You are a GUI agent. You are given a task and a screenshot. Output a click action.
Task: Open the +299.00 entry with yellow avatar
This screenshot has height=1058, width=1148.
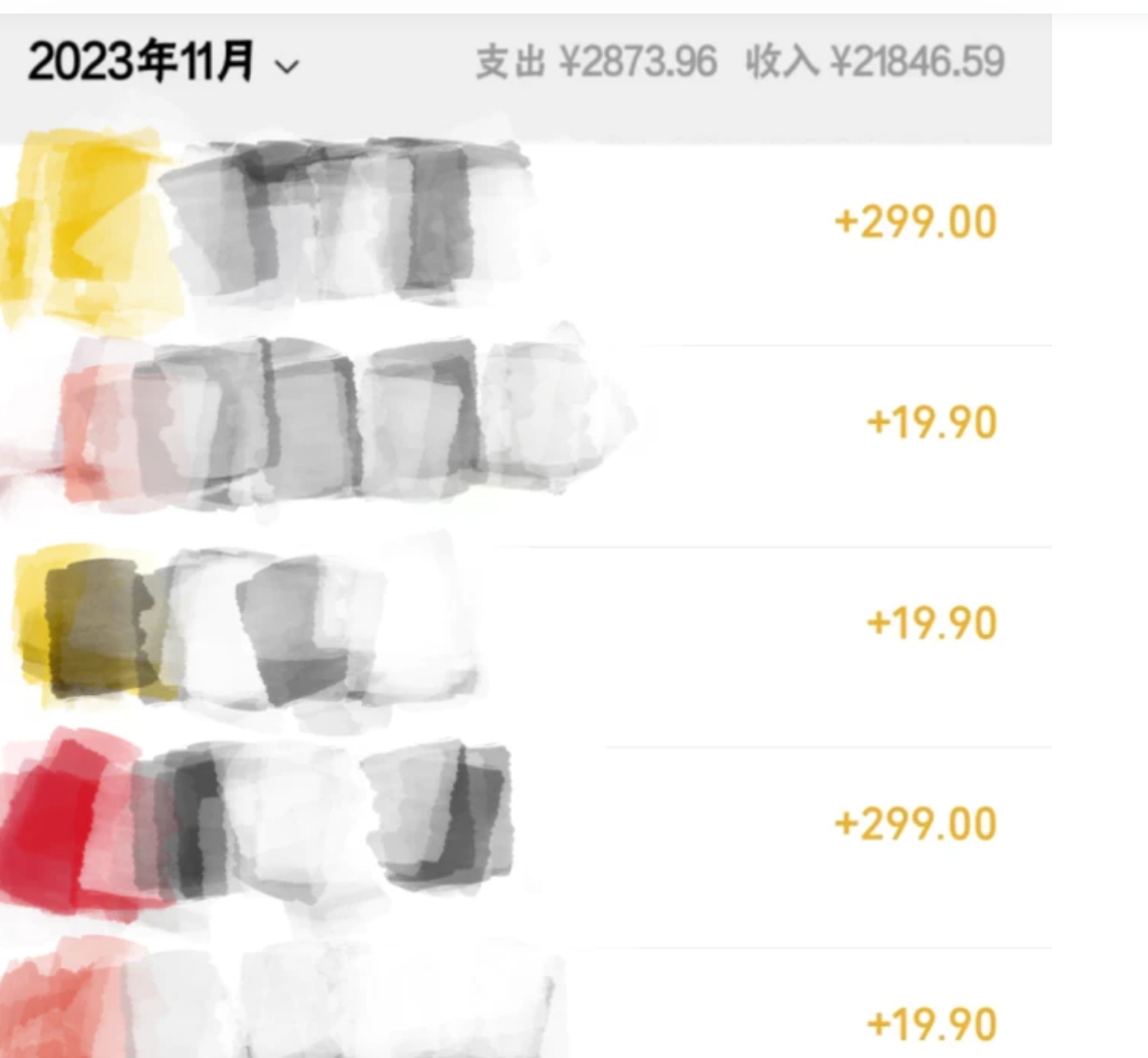[x=581, y=225]
